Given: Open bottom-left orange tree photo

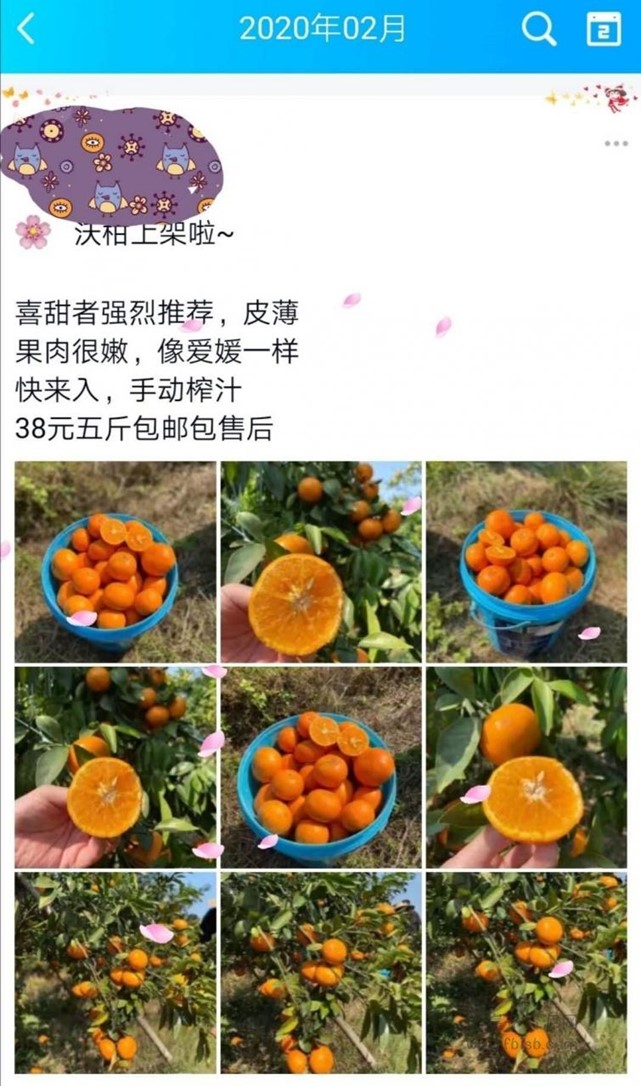Looking at the screenshot, I should pos(115,972).
